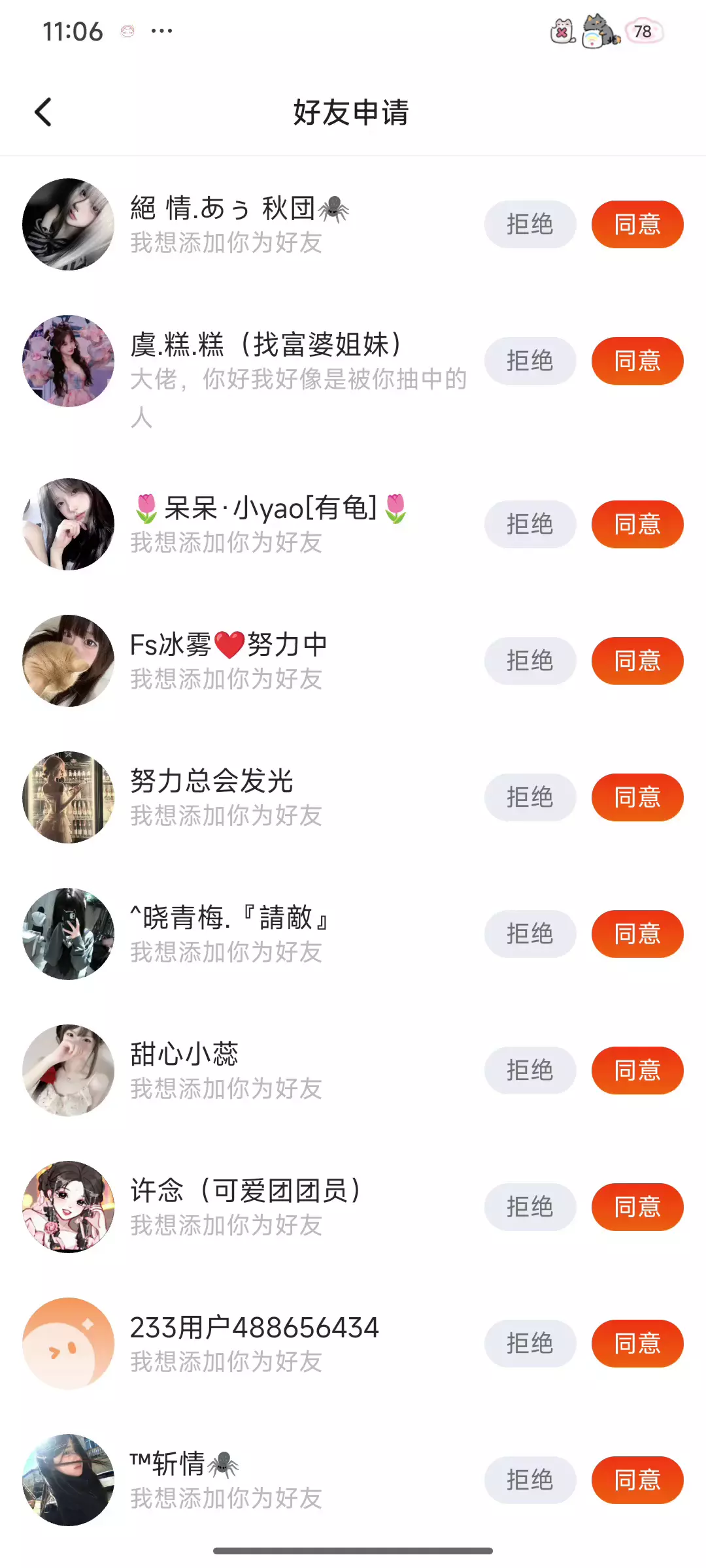The image size is (706, 1568).
Task: Open 许念（可爱团团员）'s profile avatar
Action: pos(68,1207)
